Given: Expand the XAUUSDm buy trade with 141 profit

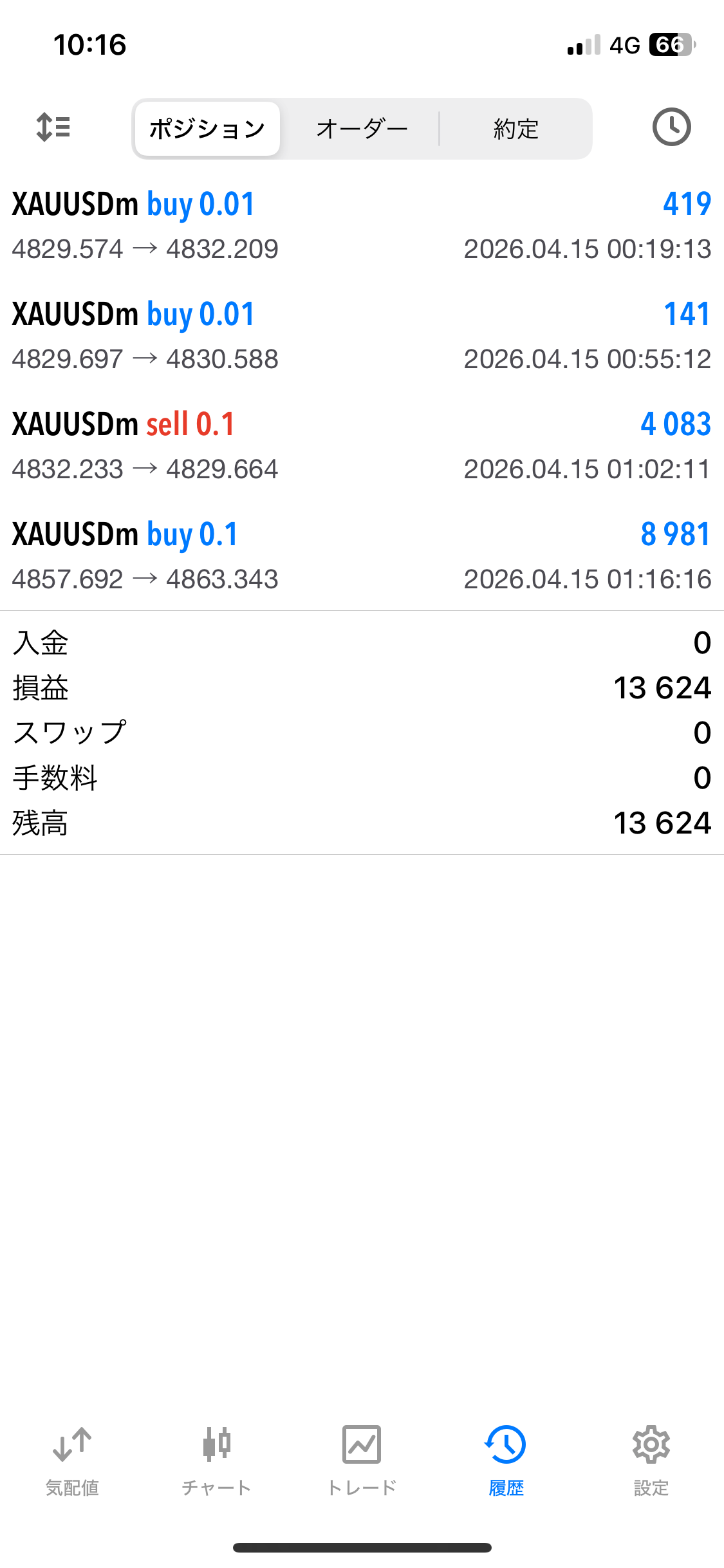Looking at the screenshot, I should 362,336.
